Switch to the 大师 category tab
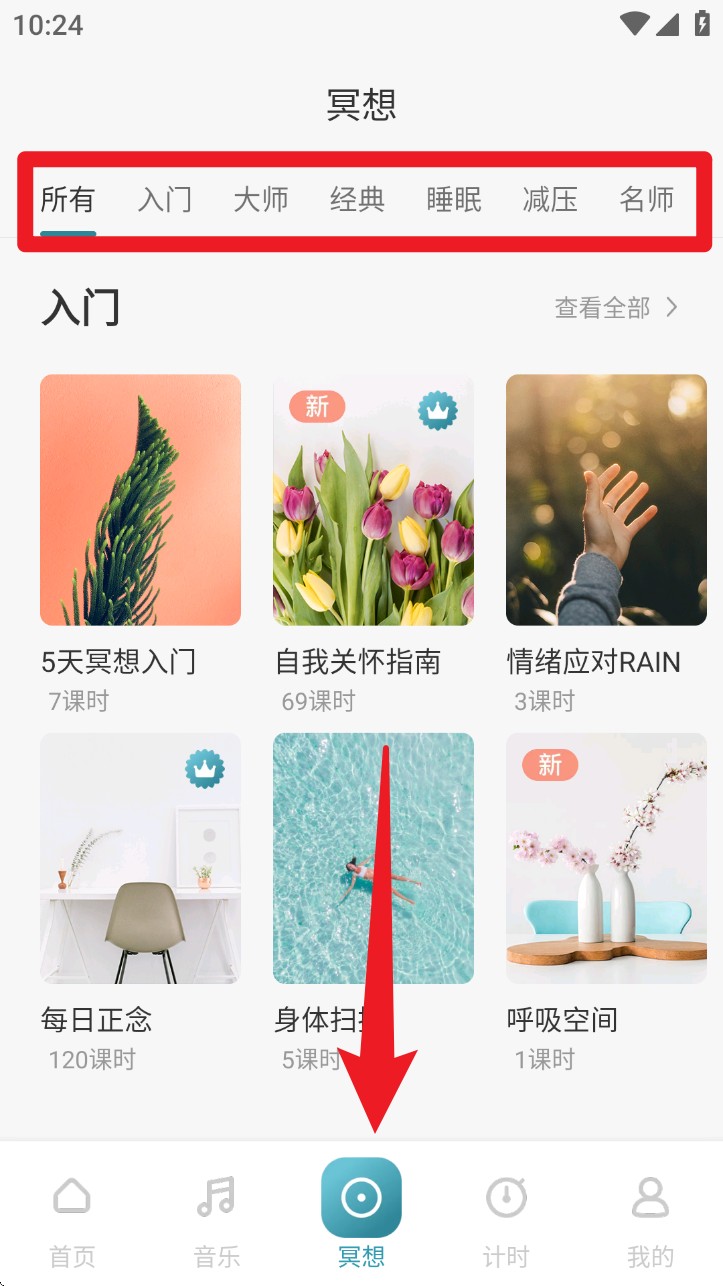 [x=261, y=200]
